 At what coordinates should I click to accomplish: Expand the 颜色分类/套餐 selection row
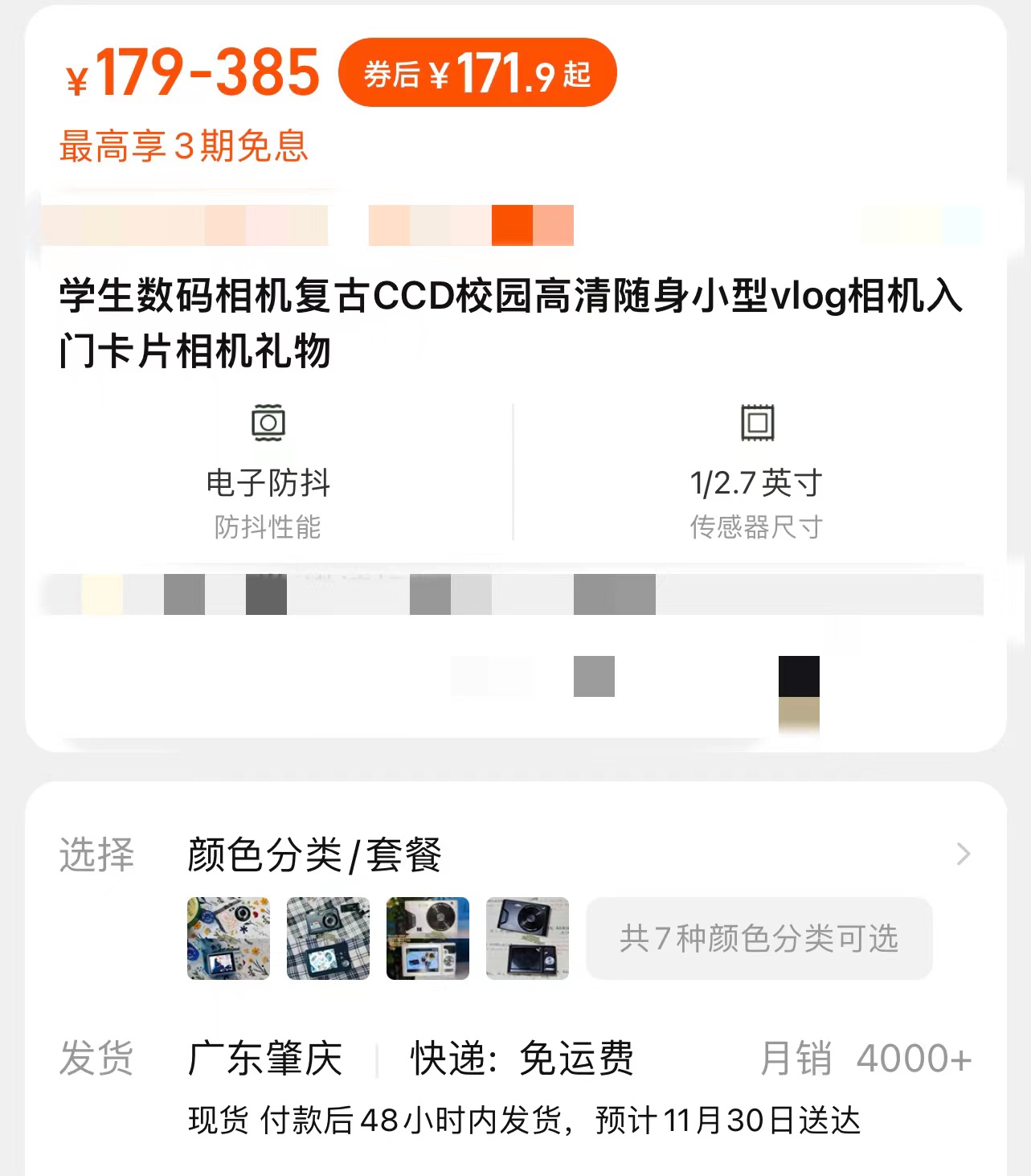(315, 855)
